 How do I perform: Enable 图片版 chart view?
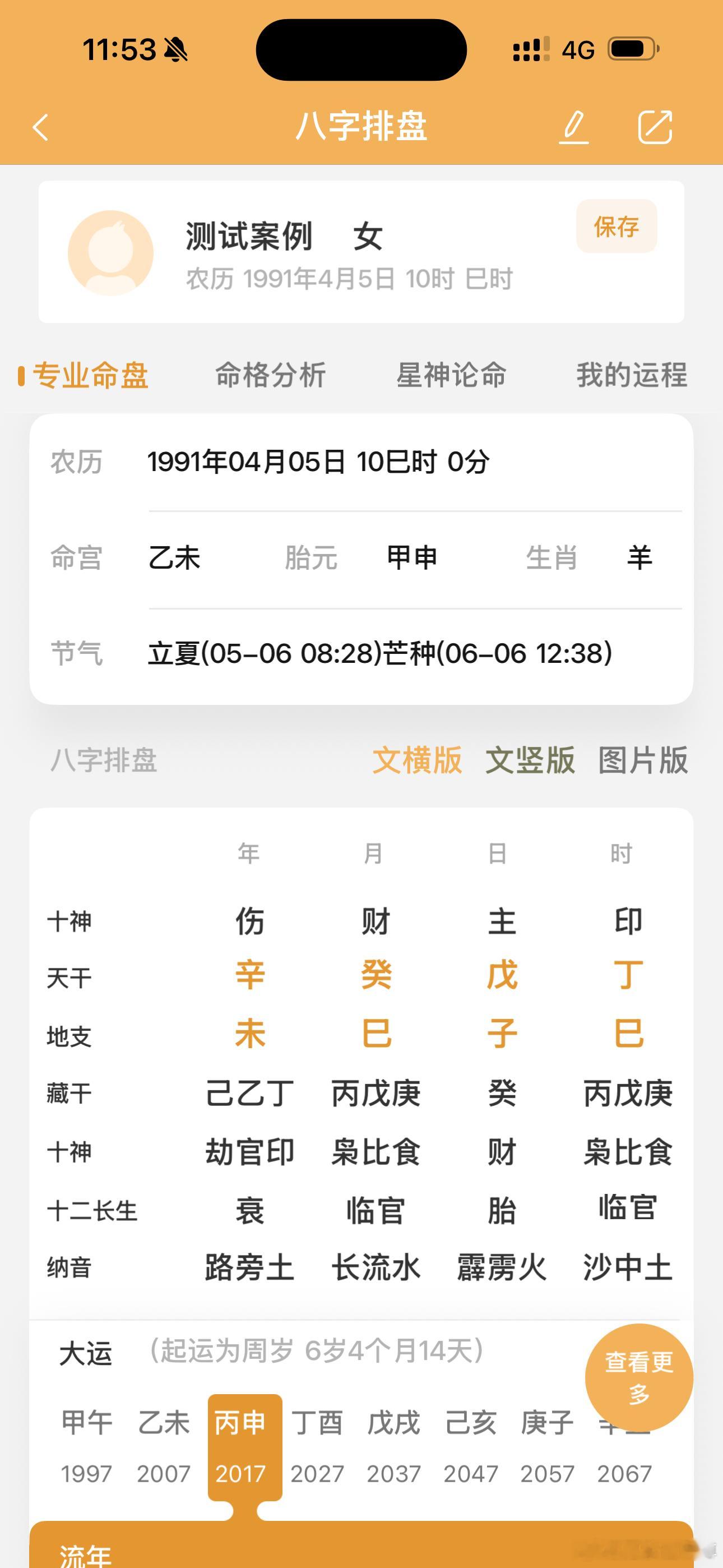641,760
